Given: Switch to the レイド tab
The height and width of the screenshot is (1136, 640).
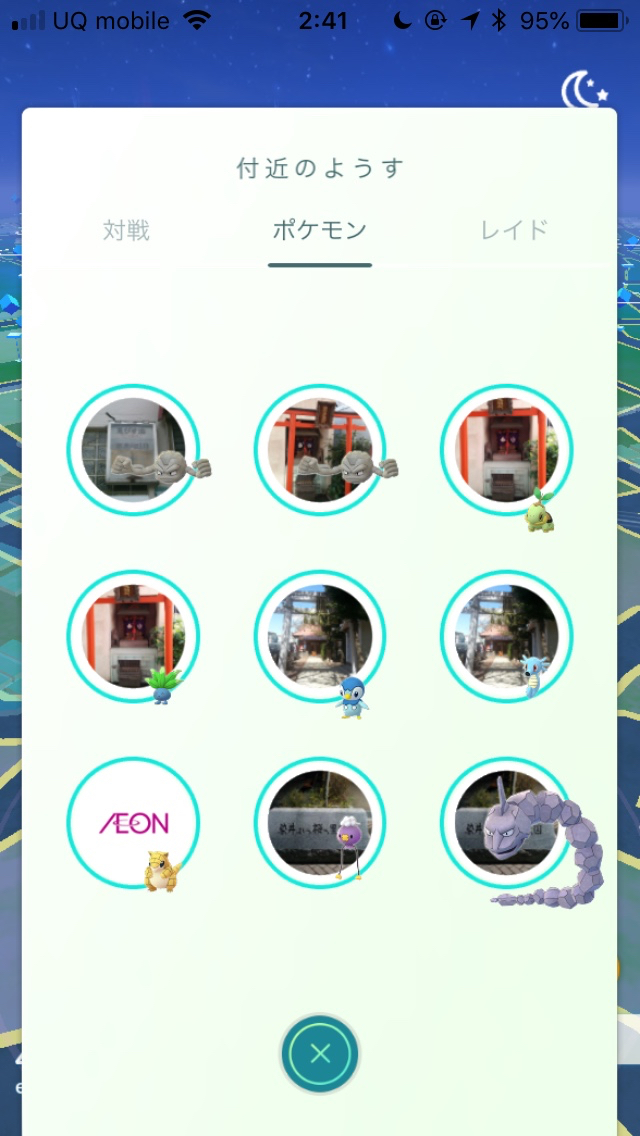Looking at the screenshot, I should [x=514, y=231].
